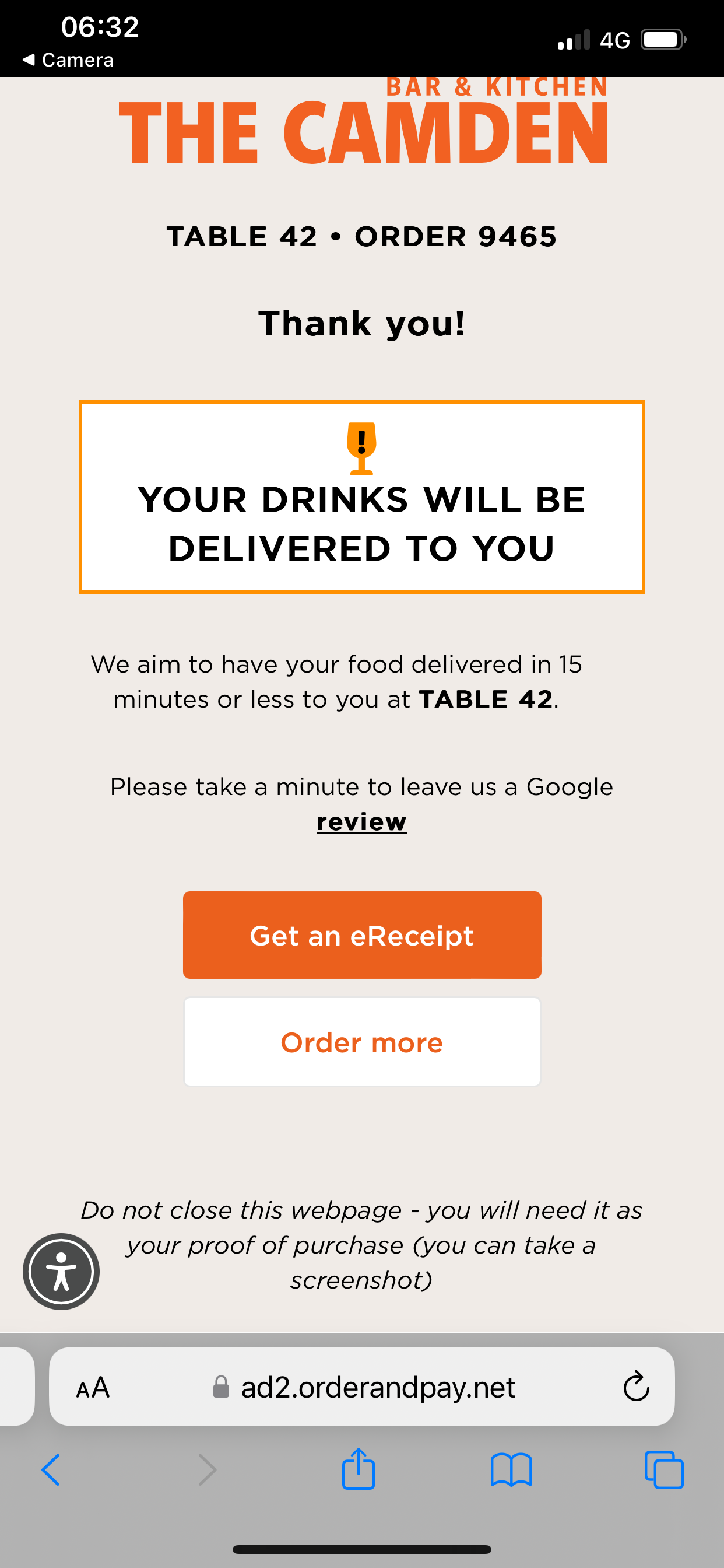The image size is (724, 1568).
Task: Open the accessibility widget
Action: tap(61, 1272)
